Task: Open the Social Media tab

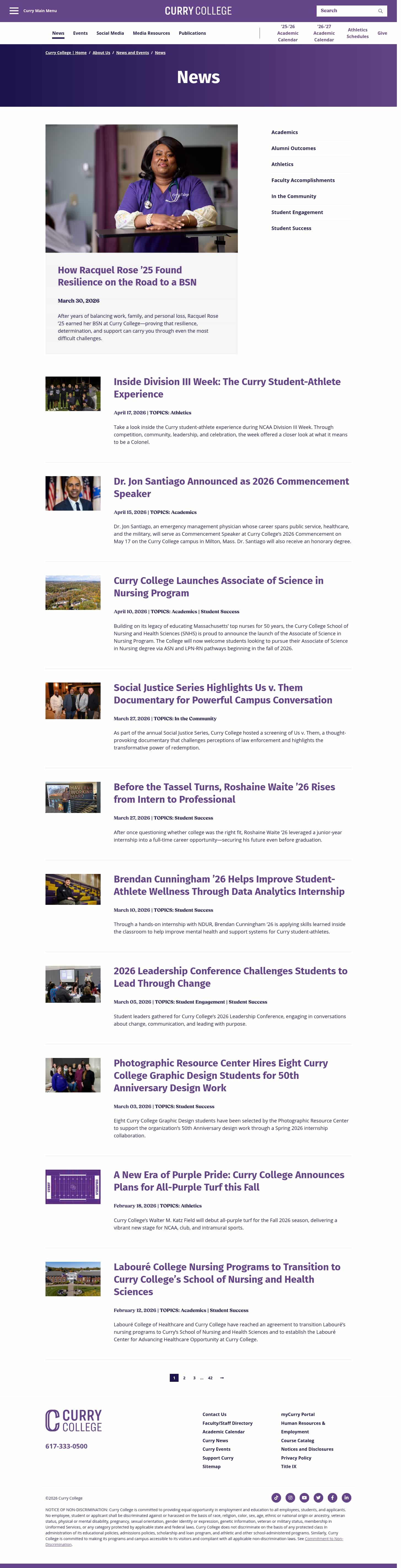Action: 111,33
